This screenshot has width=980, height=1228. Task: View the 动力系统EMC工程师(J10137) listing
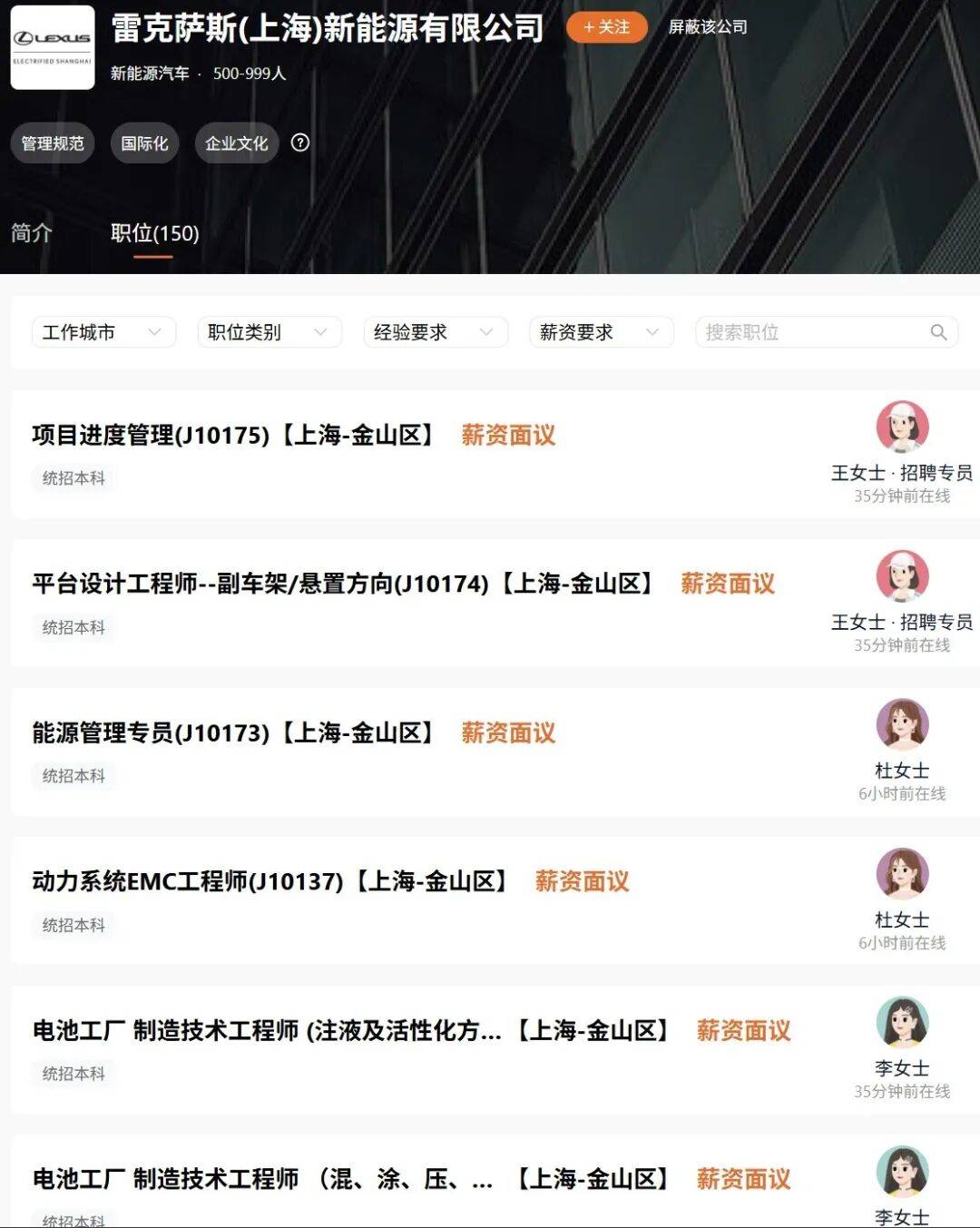tap(269, 881)
